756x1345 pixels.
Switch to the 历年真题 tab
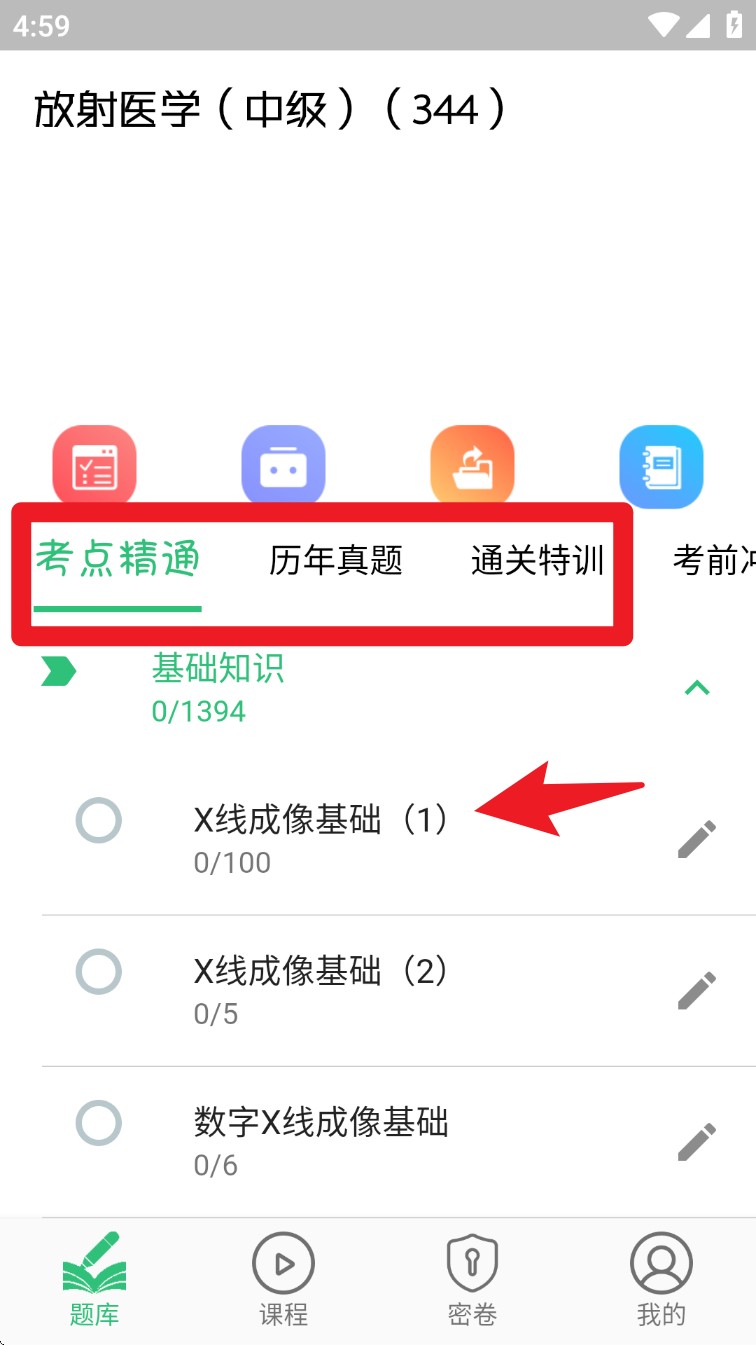click(335, 561)
